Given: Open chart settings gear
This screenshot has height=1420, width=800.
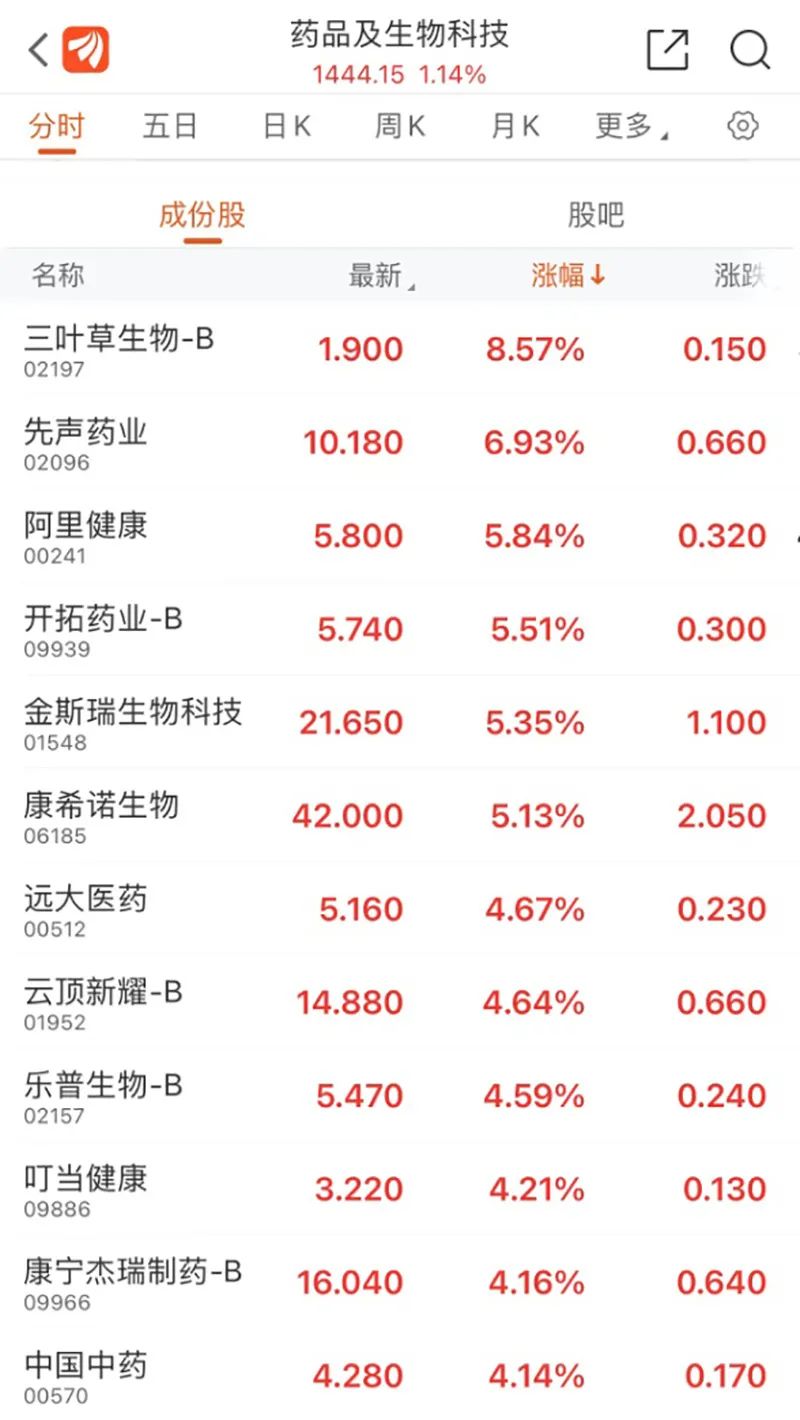Looking at the screenshot, I should tap(743, 126).
